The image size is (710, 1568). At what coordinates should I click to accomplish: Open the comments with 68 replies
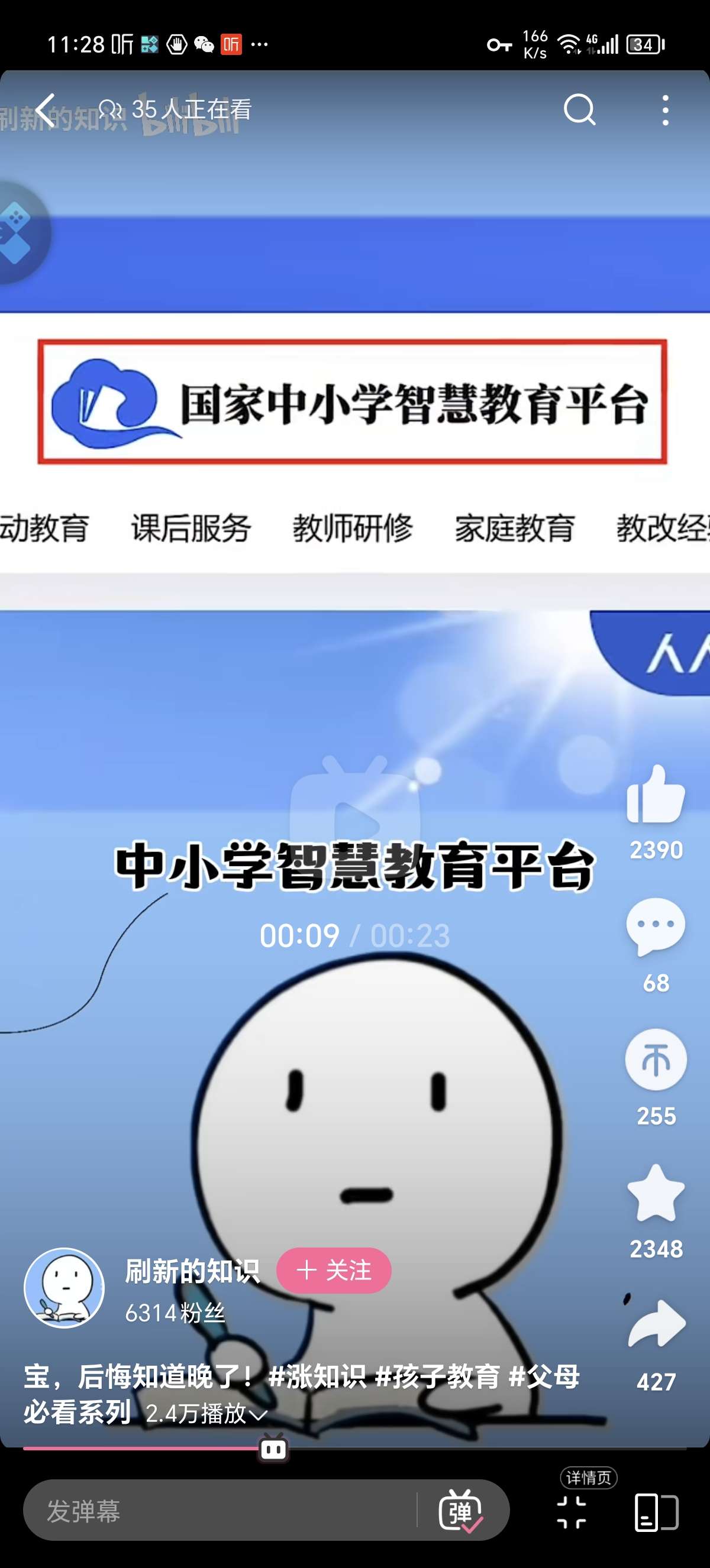click(656, 926)
